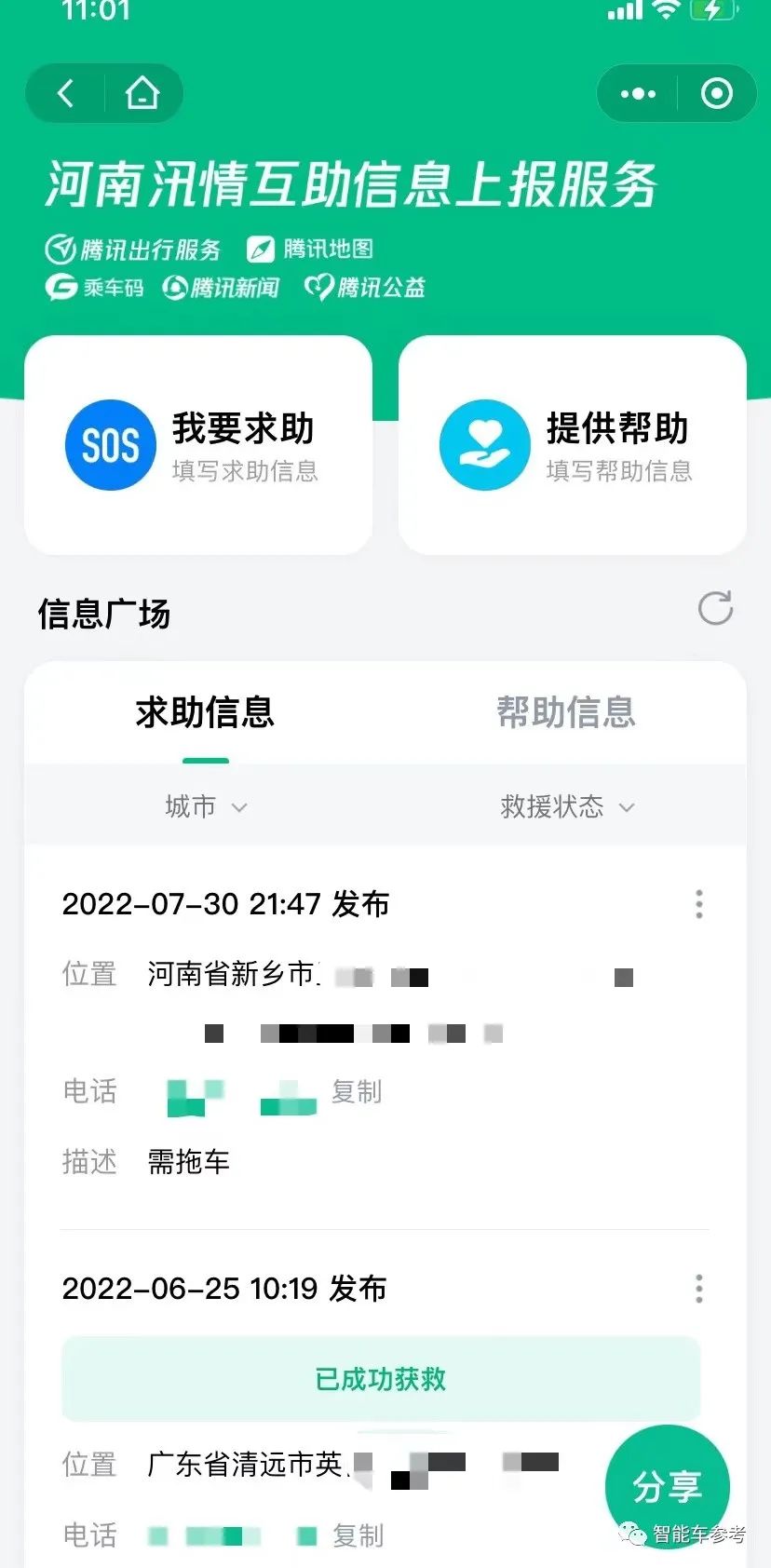Open more options for the 2022-06-25 post
The width and height of the screenshot is (771, 1568).
(699, 1289)
